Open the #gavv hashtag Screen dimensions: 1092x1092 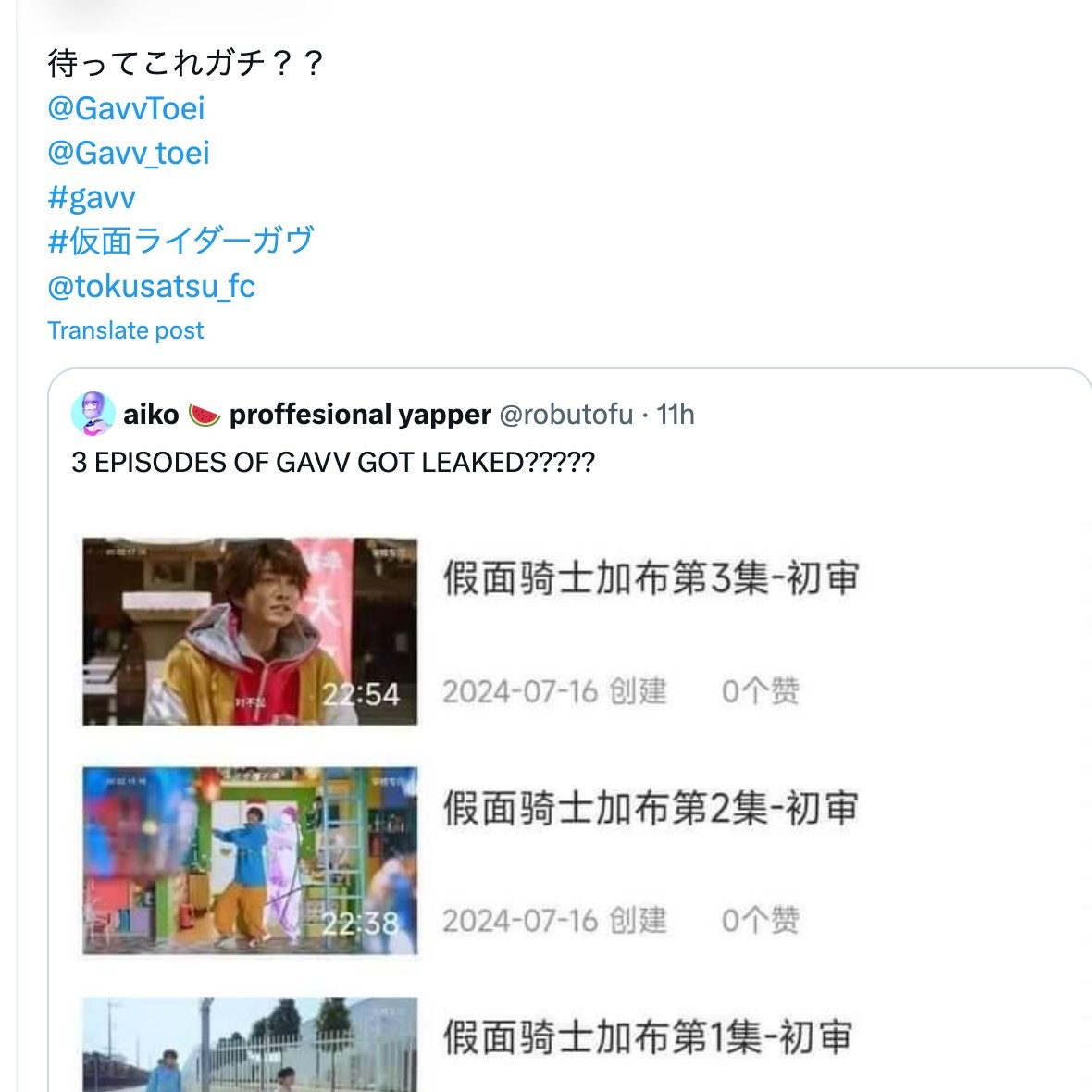[x=92, y=197]
